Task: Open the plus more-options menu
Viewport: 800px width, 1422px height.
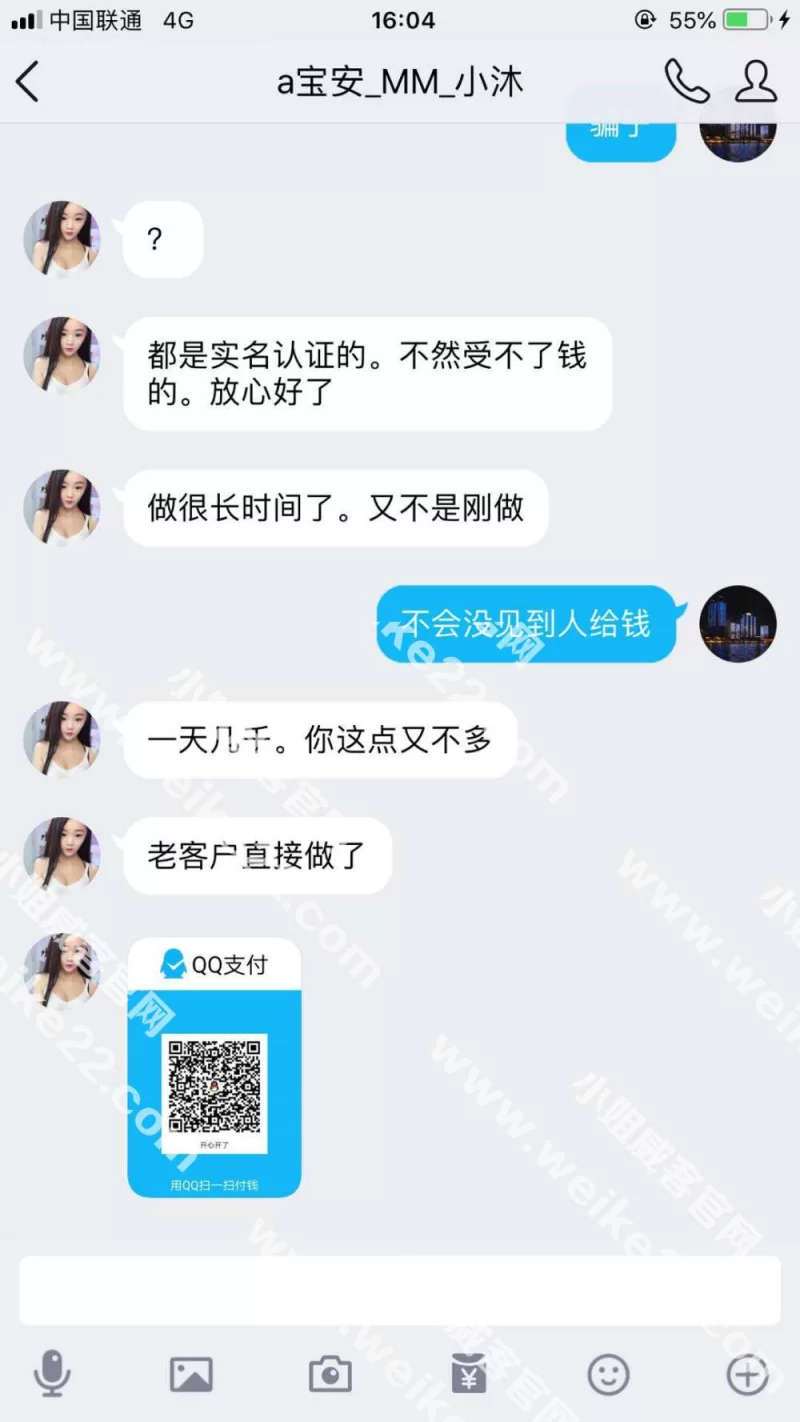Action: click(747, 1375)
